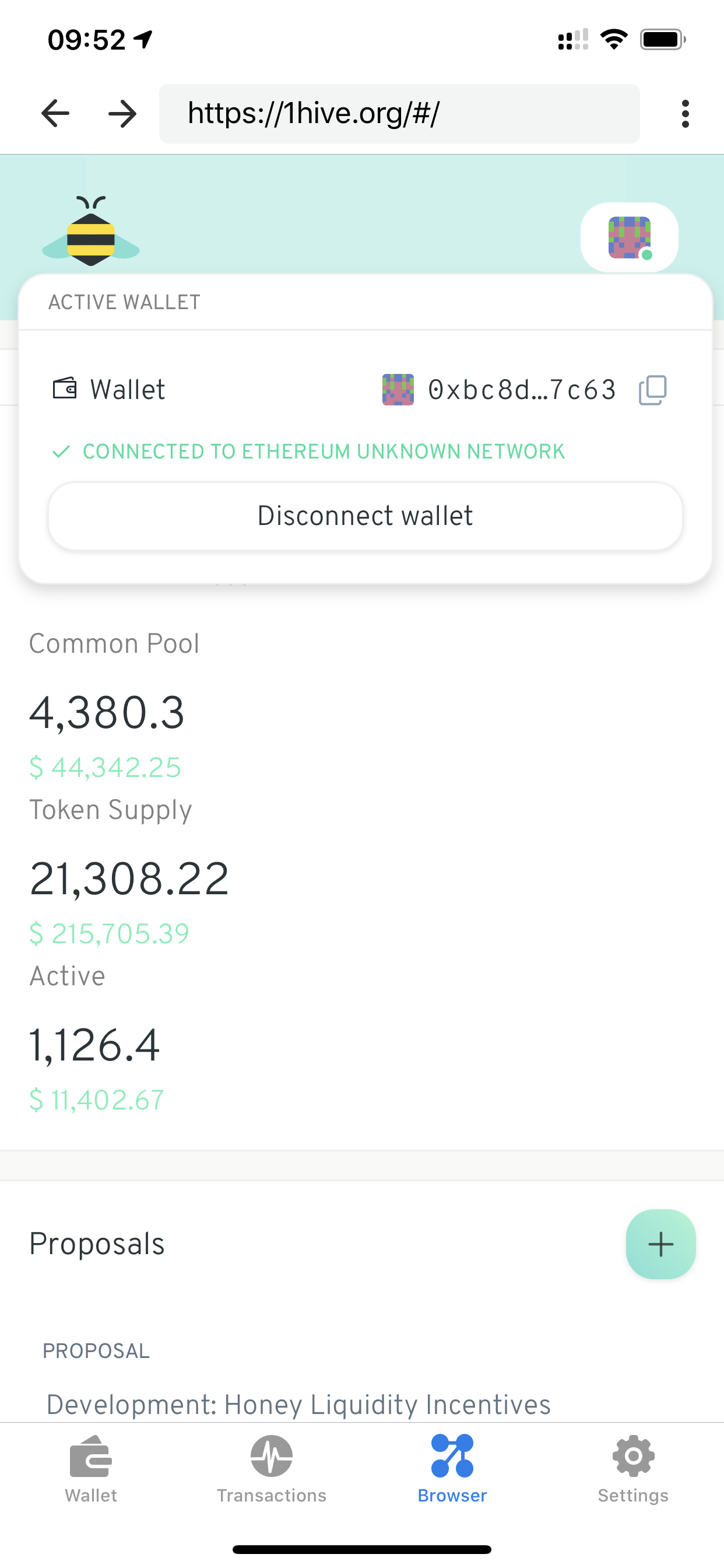Copy the 0xbc8d…7c63 wallet address
Image resolution: width=724 pixels, height=1568 pixels.
point(653,390)
